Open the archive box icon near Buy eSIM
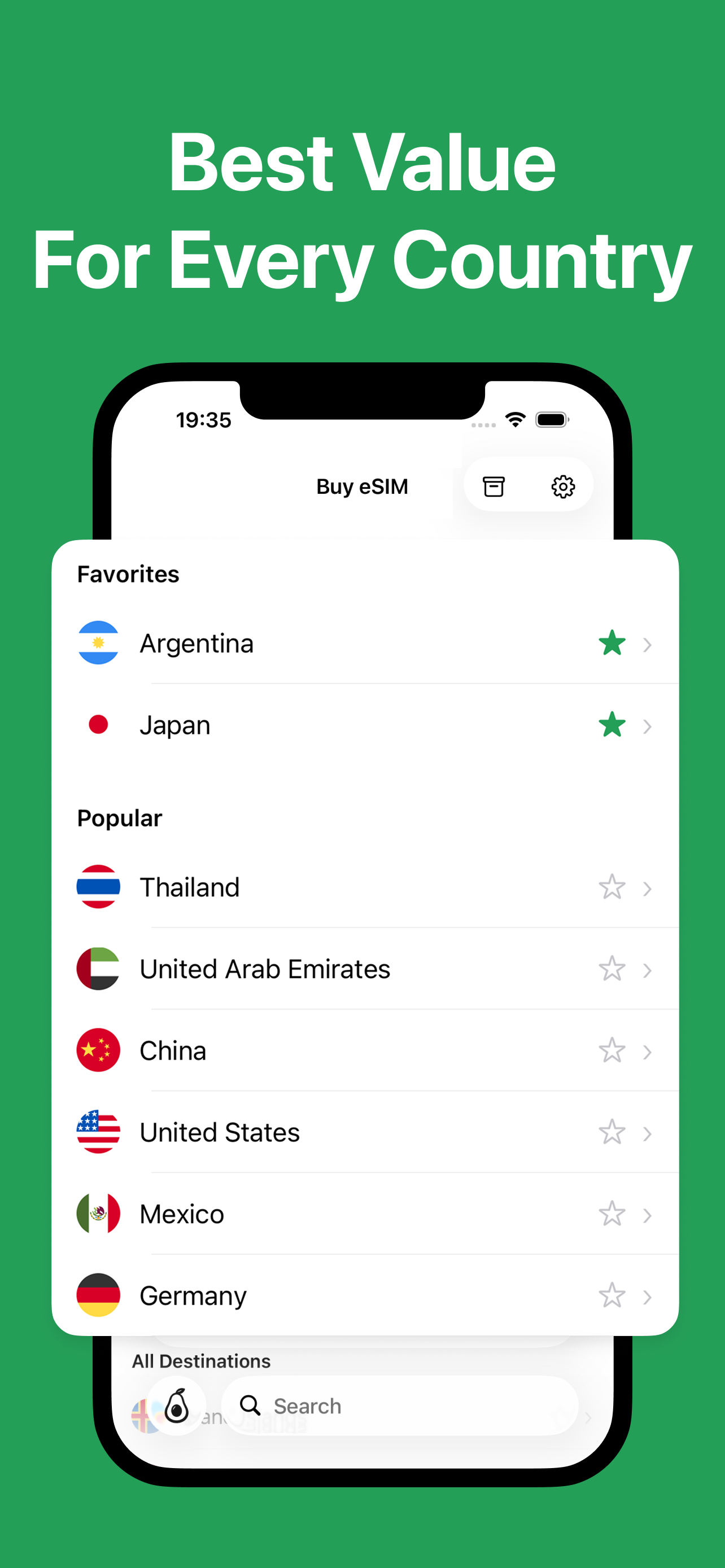This screenshot has width=725, height=1568. (493, 486)
